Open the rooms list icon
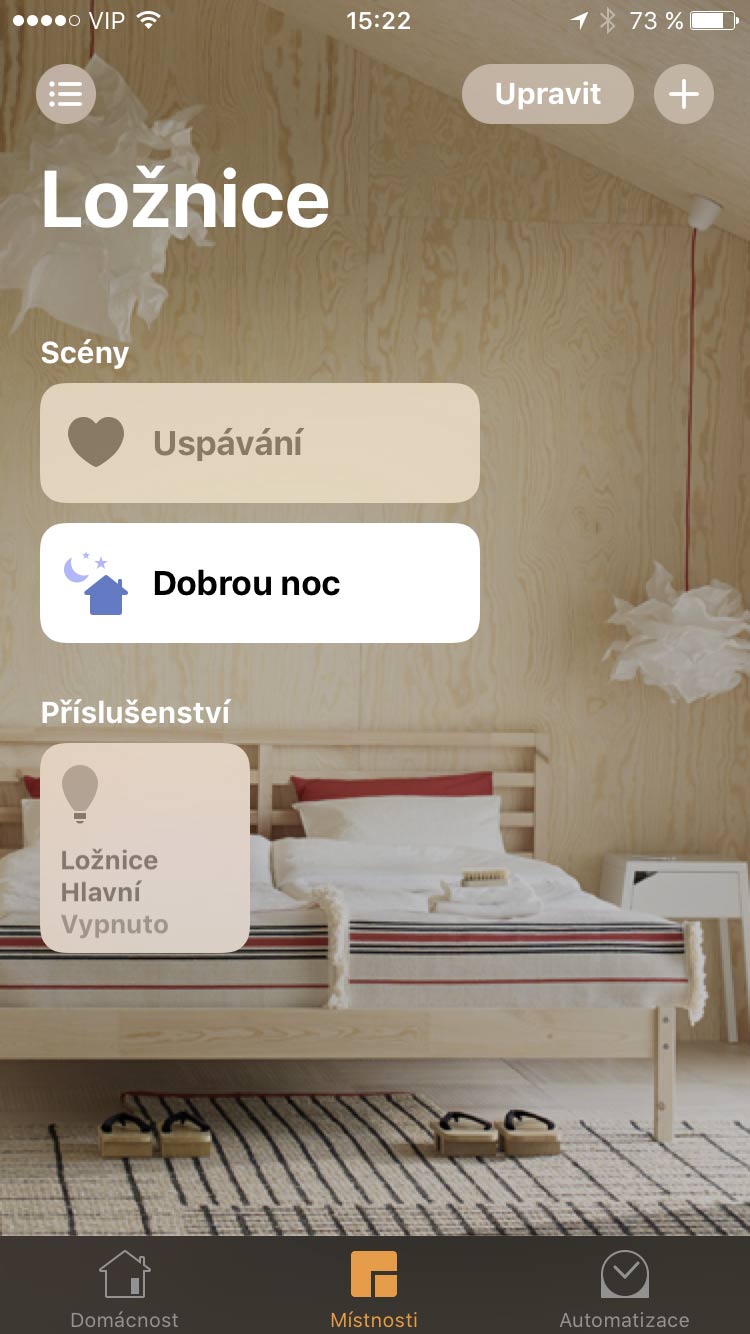This screenshot has width=750, height=1334. coord(66,94)
